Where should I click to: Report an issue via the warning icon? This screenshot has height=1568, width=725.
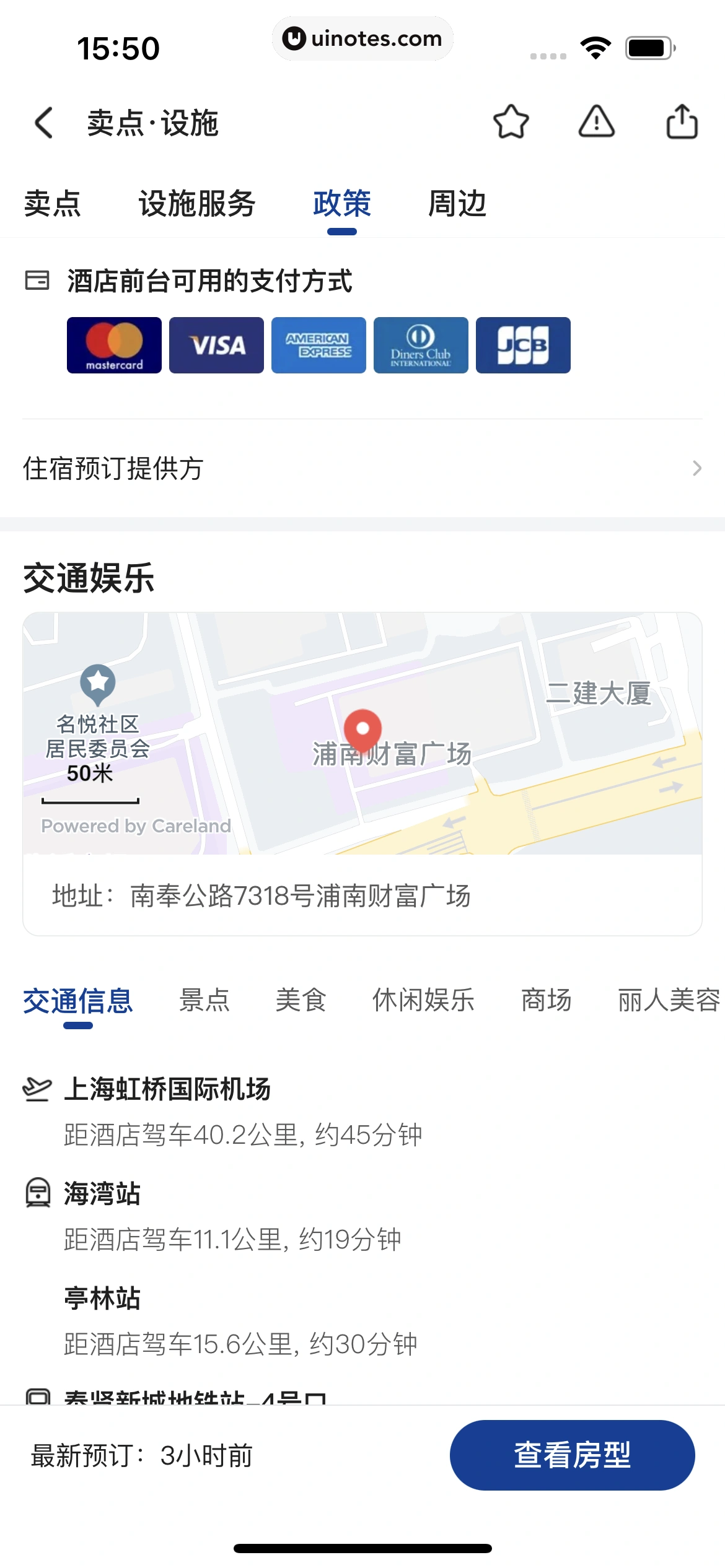coord(596,121)
